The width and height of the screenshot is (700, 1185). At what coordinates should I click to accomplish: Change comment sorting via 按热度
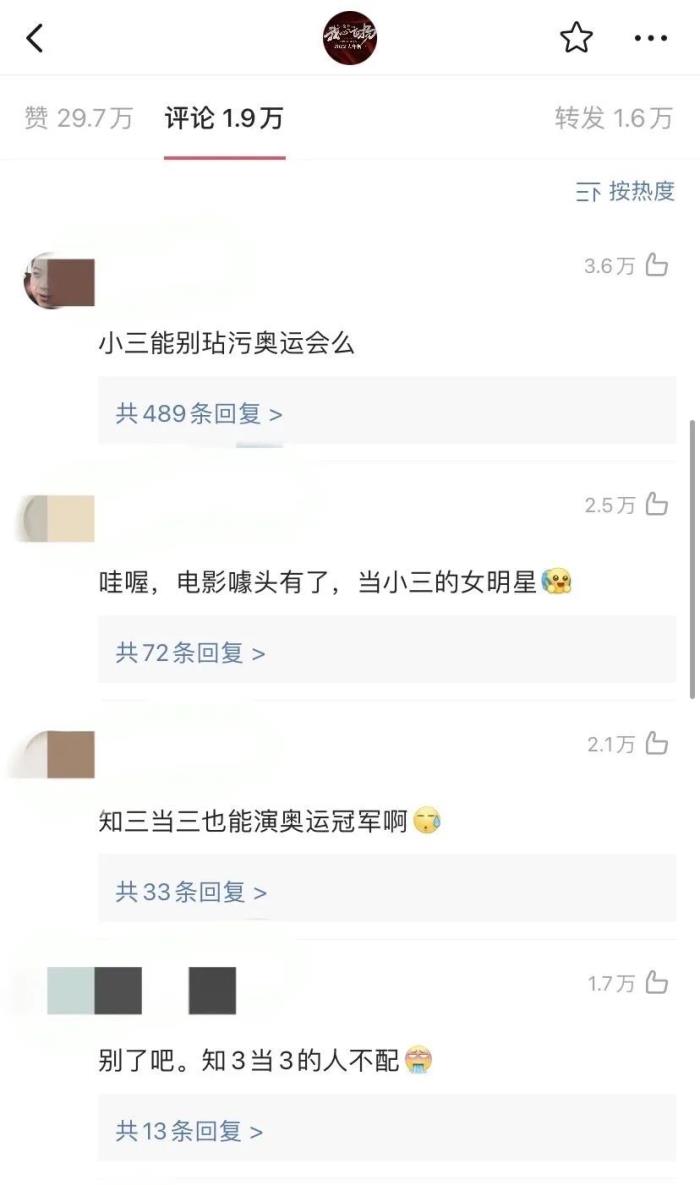(626, 191)
